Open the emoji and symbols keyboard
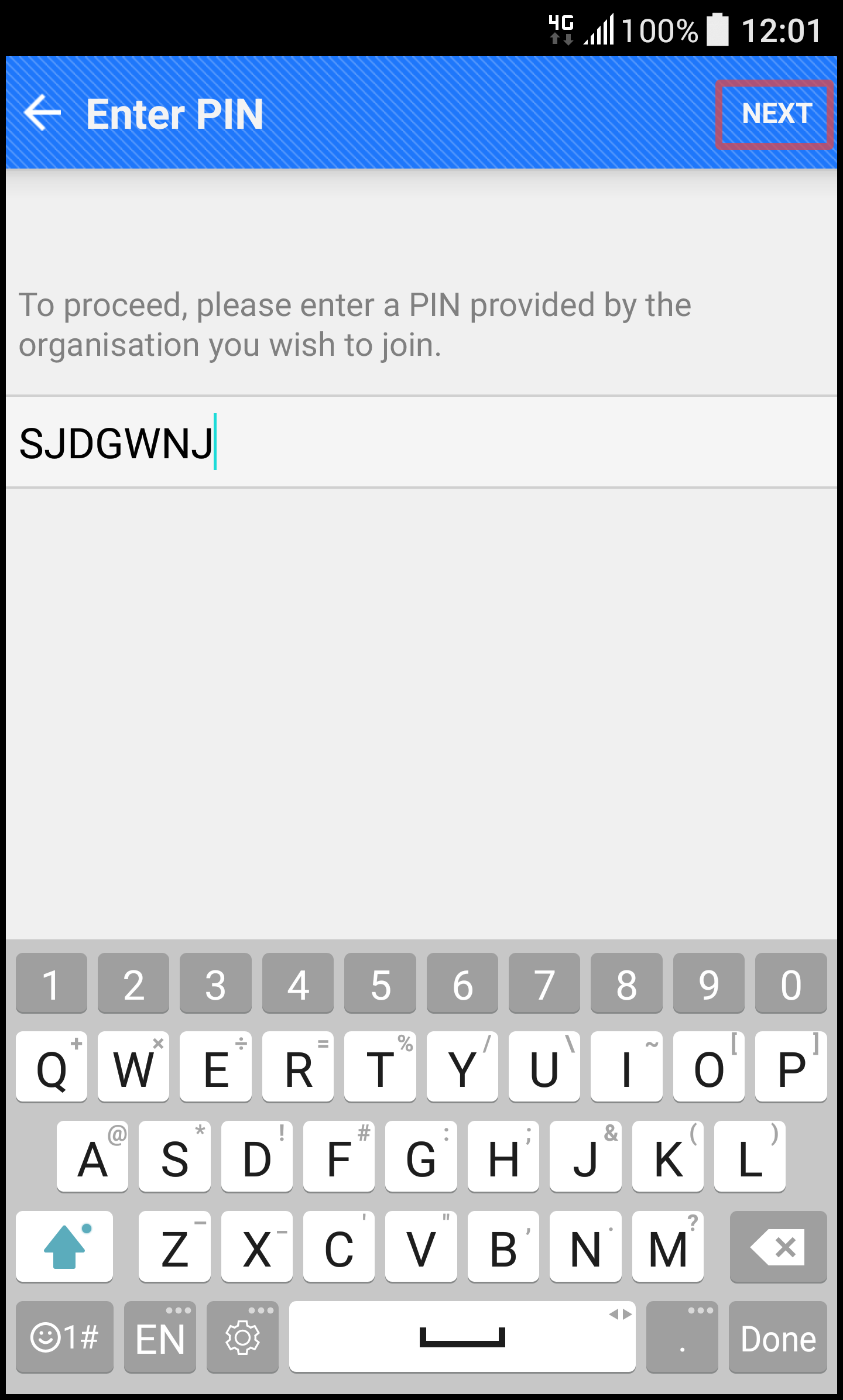 point(64,1337)
